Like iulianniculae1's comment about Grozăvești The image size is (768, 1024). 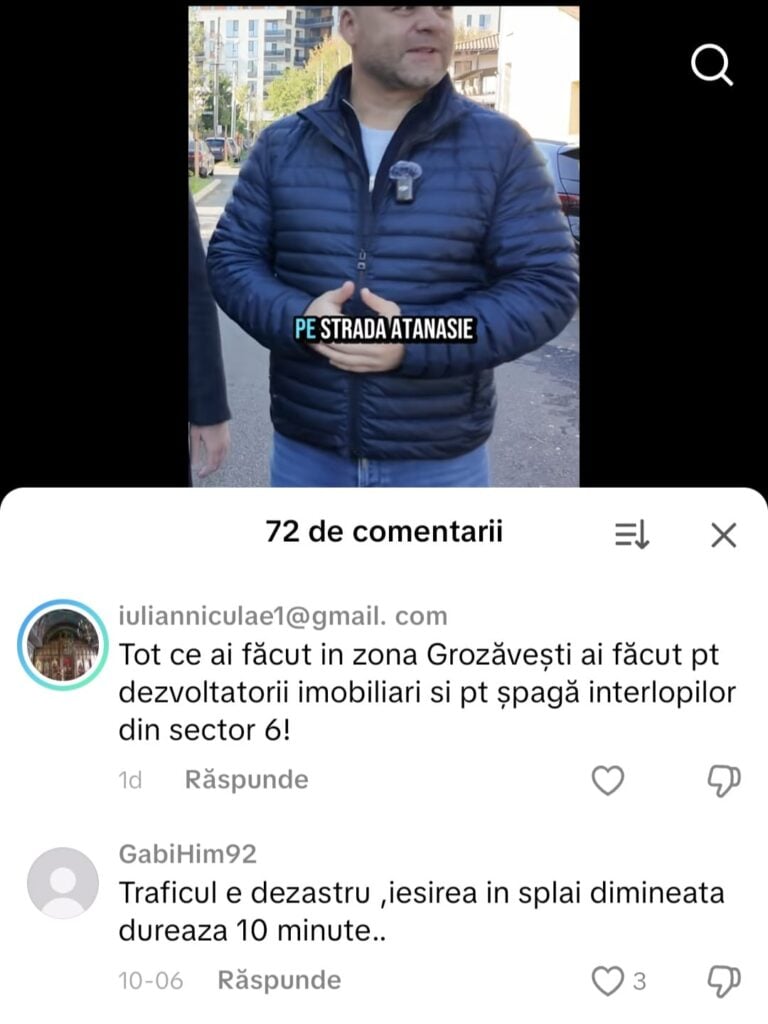[608, 780]
